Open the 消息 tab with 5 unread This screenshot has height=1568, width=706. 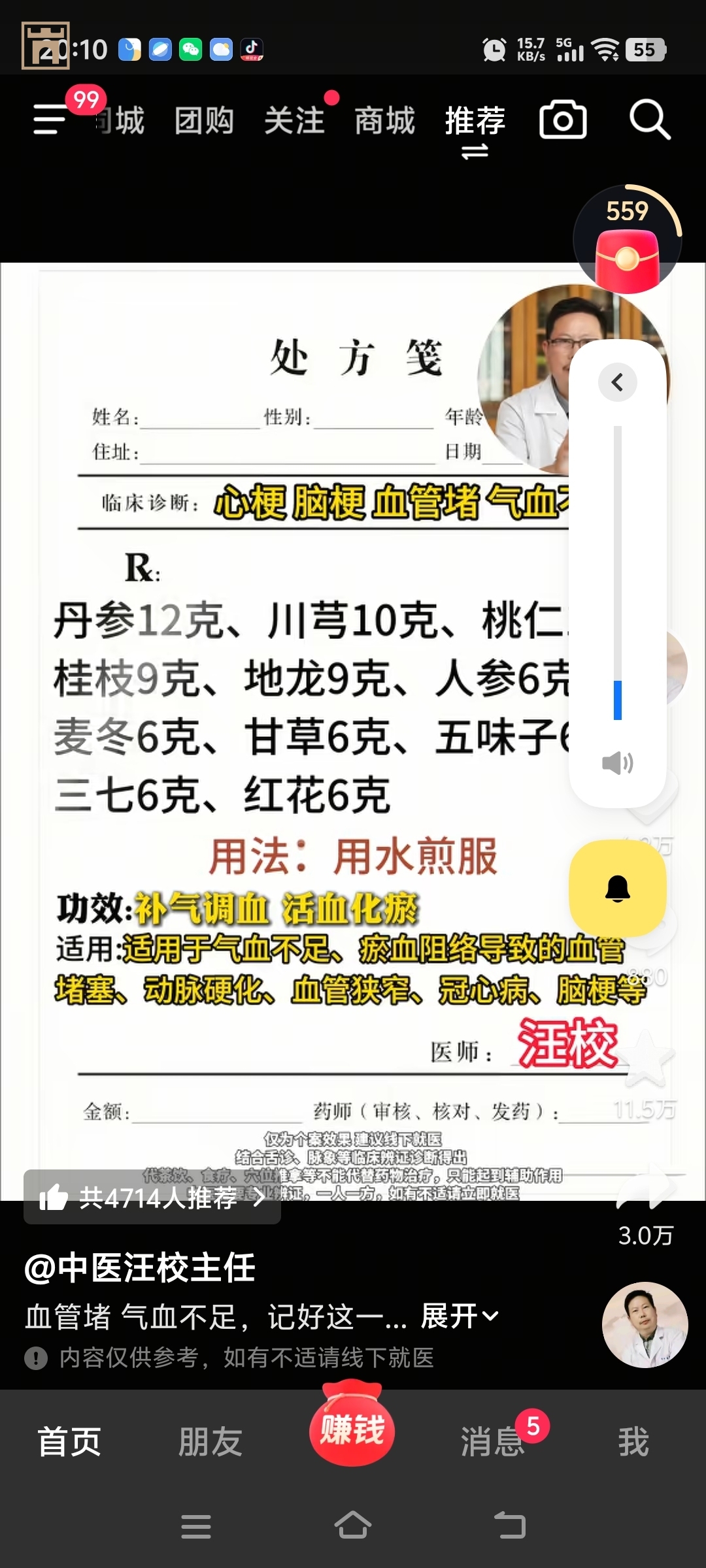493,1442
